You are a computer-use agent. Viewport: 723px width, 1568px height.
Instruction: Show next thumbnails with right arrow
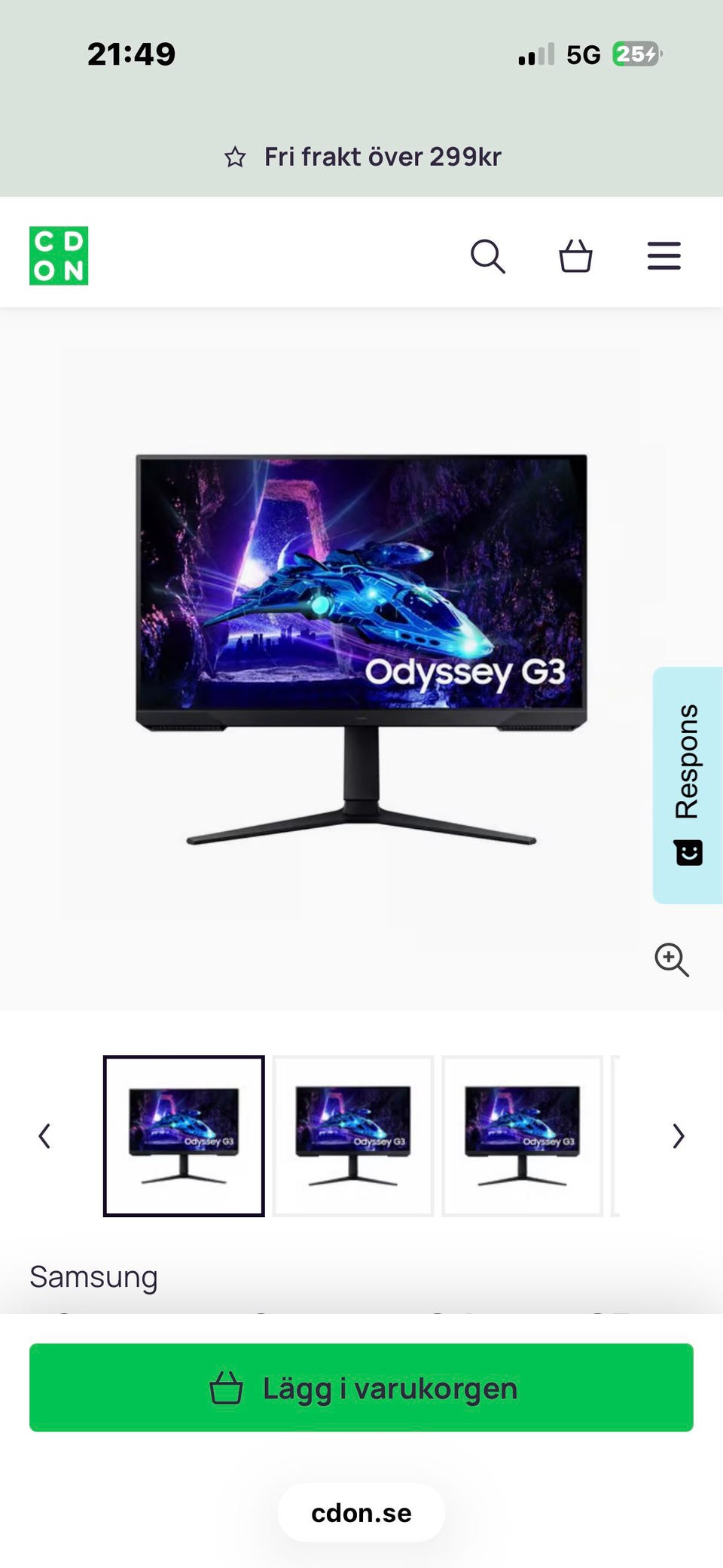(678, 1136)
